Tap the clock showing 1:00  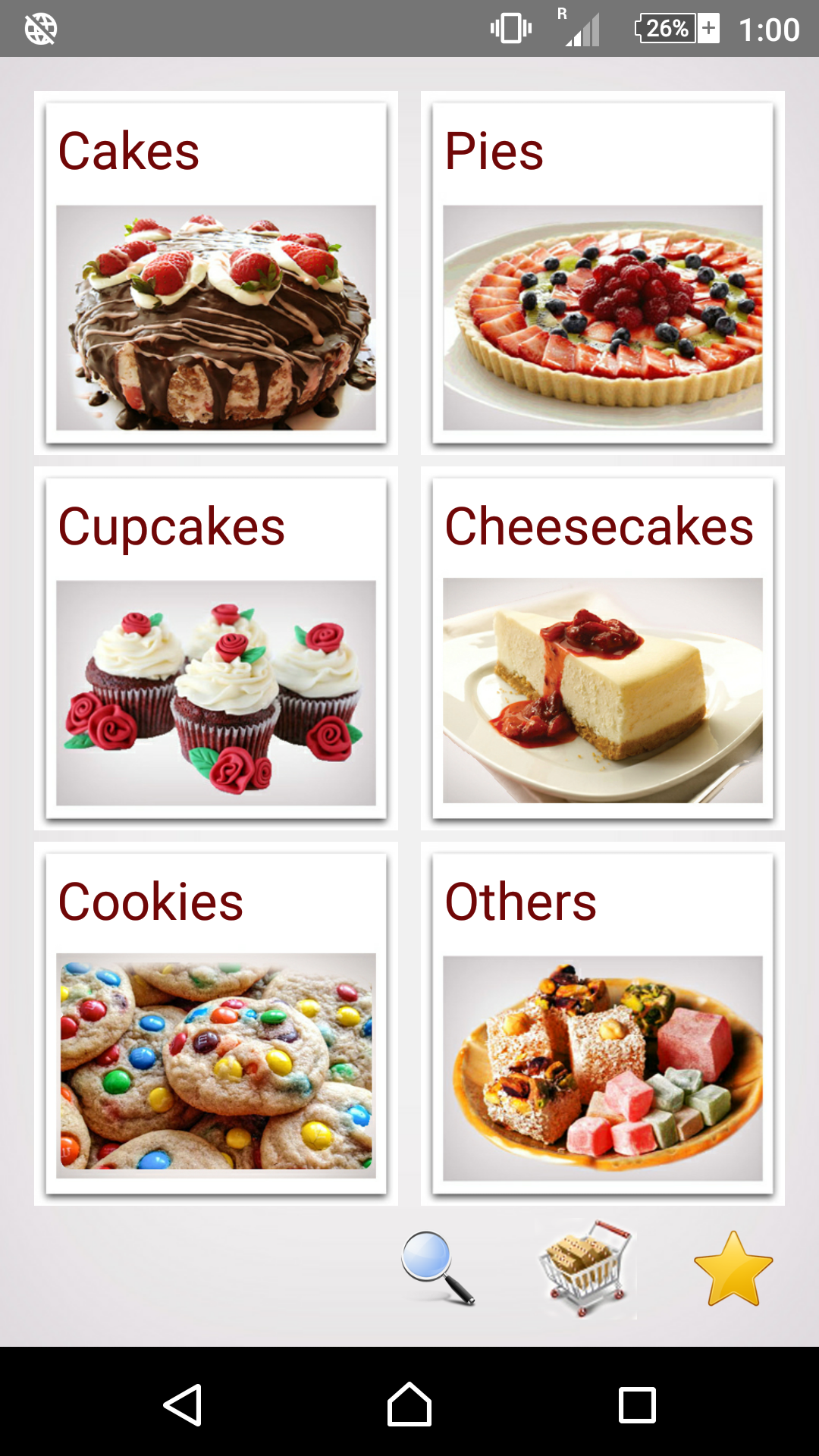pos(768,29)
